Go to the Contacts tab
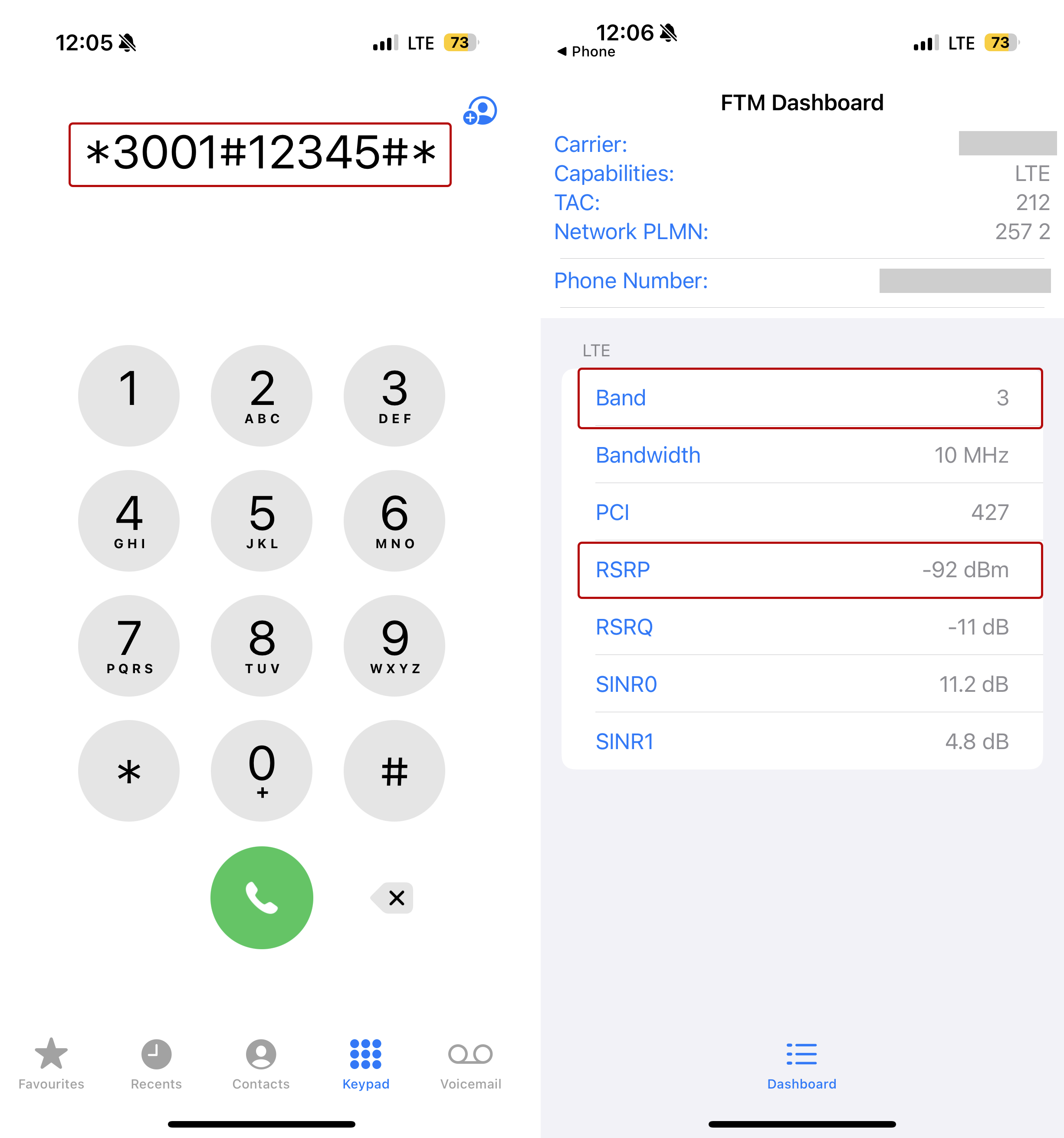This screenshot has width=1064, height=1138. click(x=261, y=1064)
